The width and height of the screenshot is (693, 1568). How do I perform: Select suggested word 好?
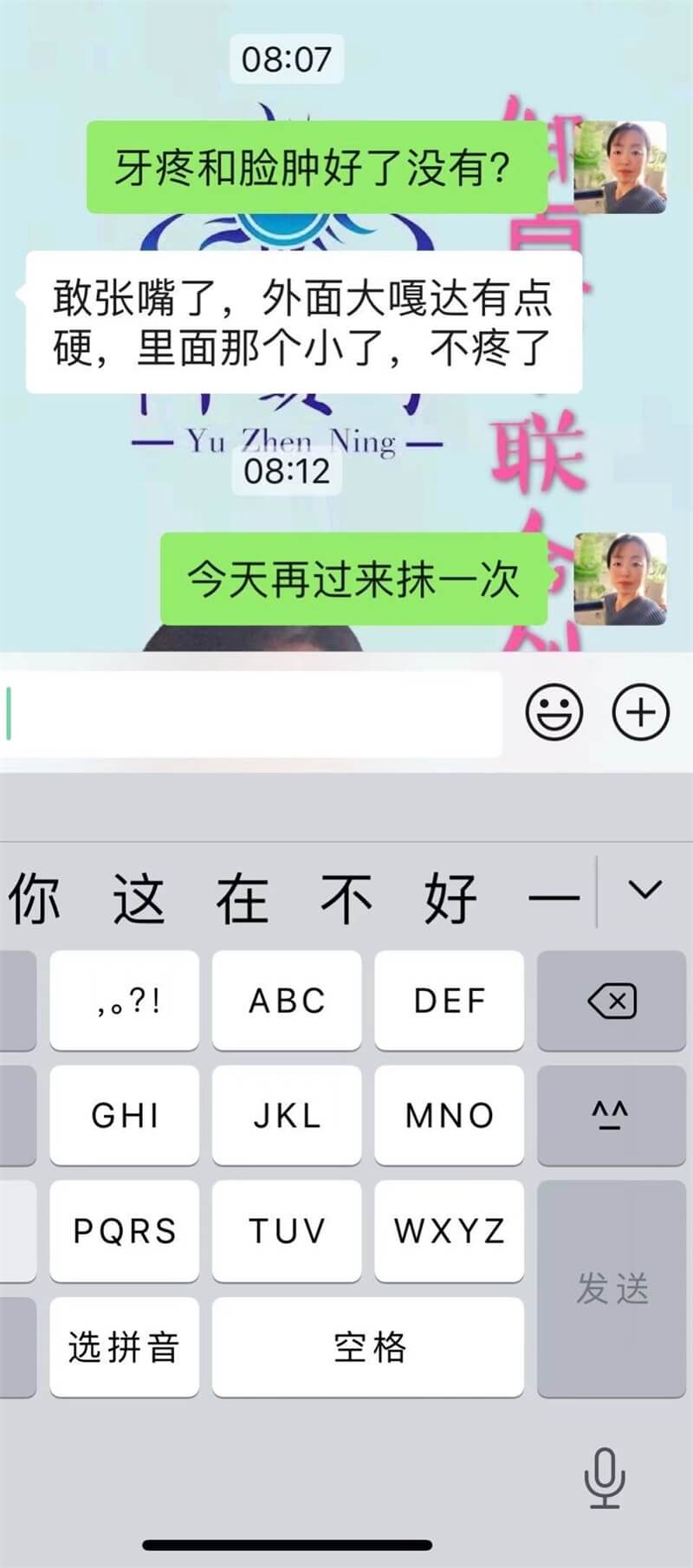point(450,897)
